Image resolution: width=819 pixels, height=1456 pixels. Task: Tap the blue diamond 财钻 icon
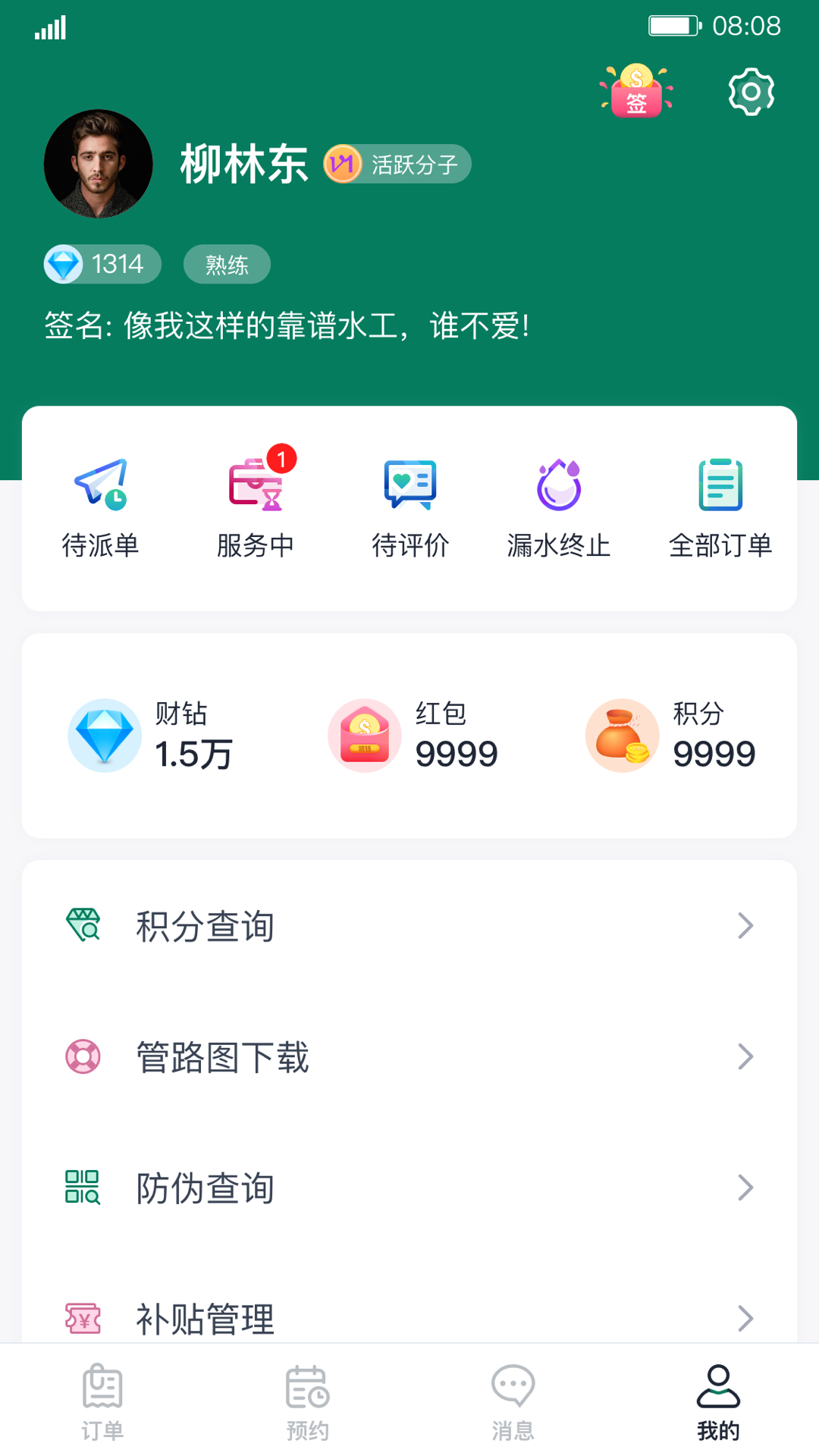(x=106, y=734)
